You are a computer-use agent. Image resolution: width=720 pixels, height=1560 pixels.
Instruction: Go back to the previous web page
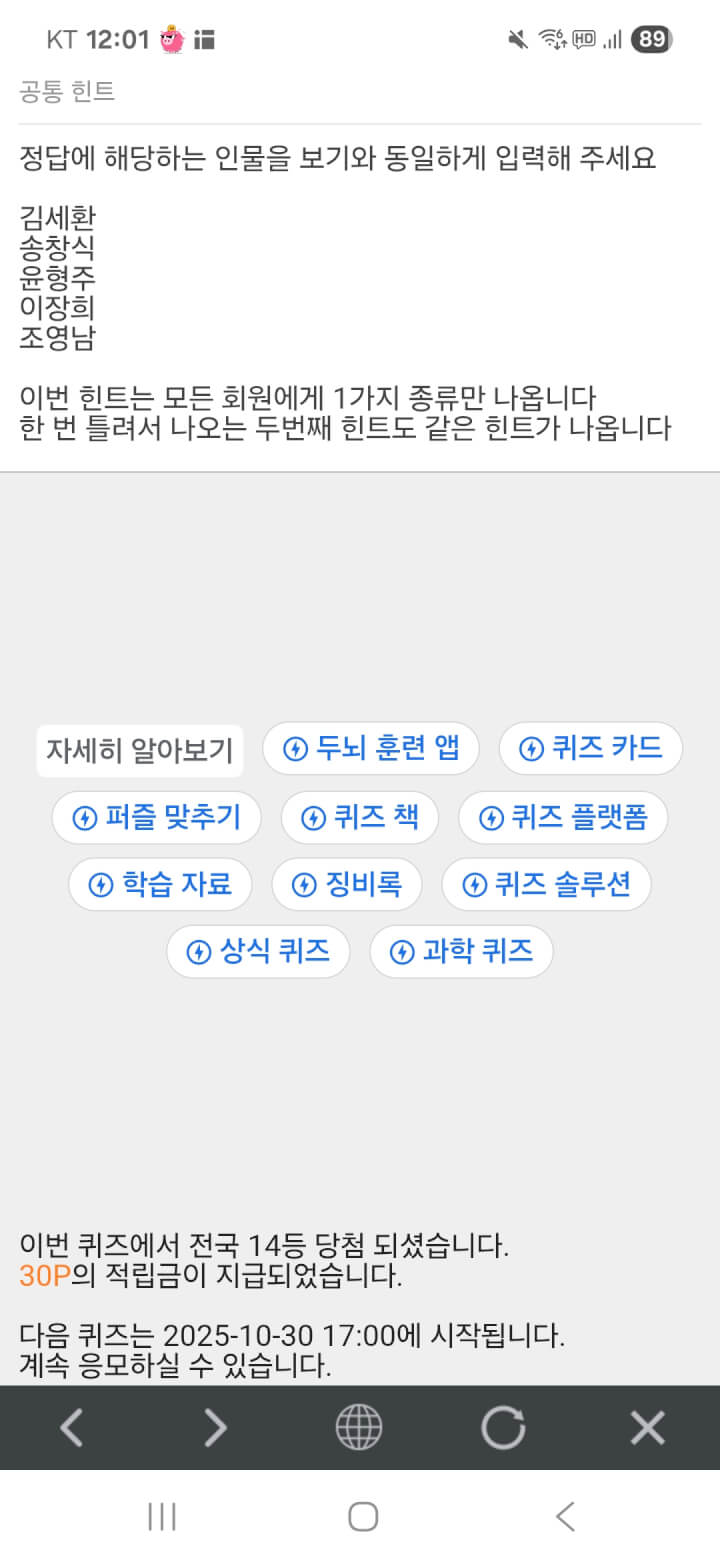[x=71, y=1427]
